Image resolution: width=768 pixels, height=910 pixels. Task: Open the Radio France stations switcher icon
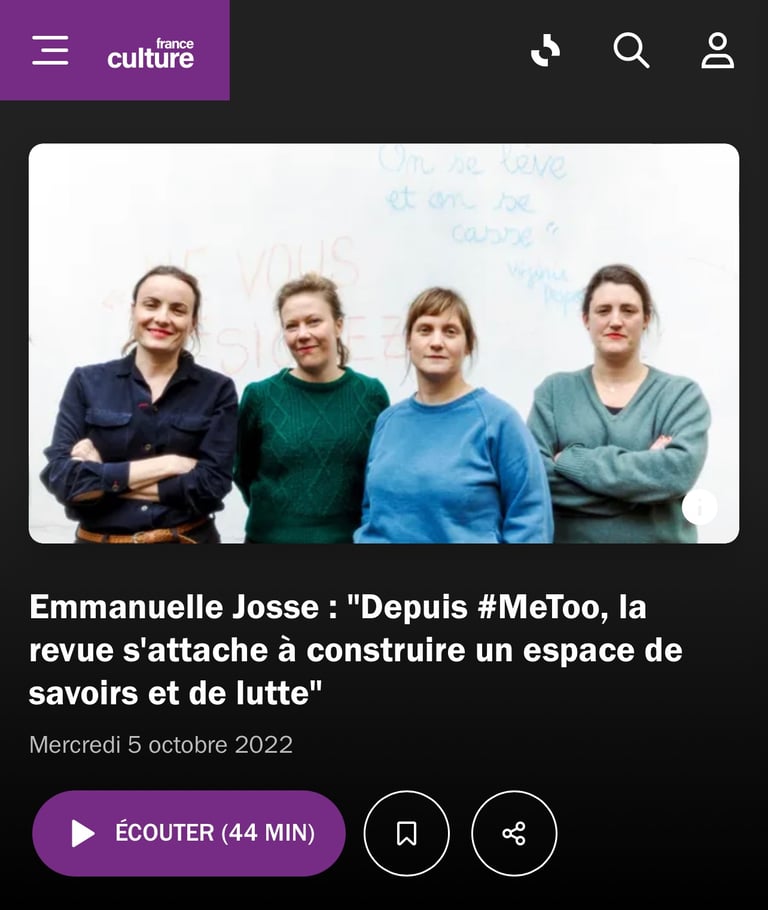545,50
